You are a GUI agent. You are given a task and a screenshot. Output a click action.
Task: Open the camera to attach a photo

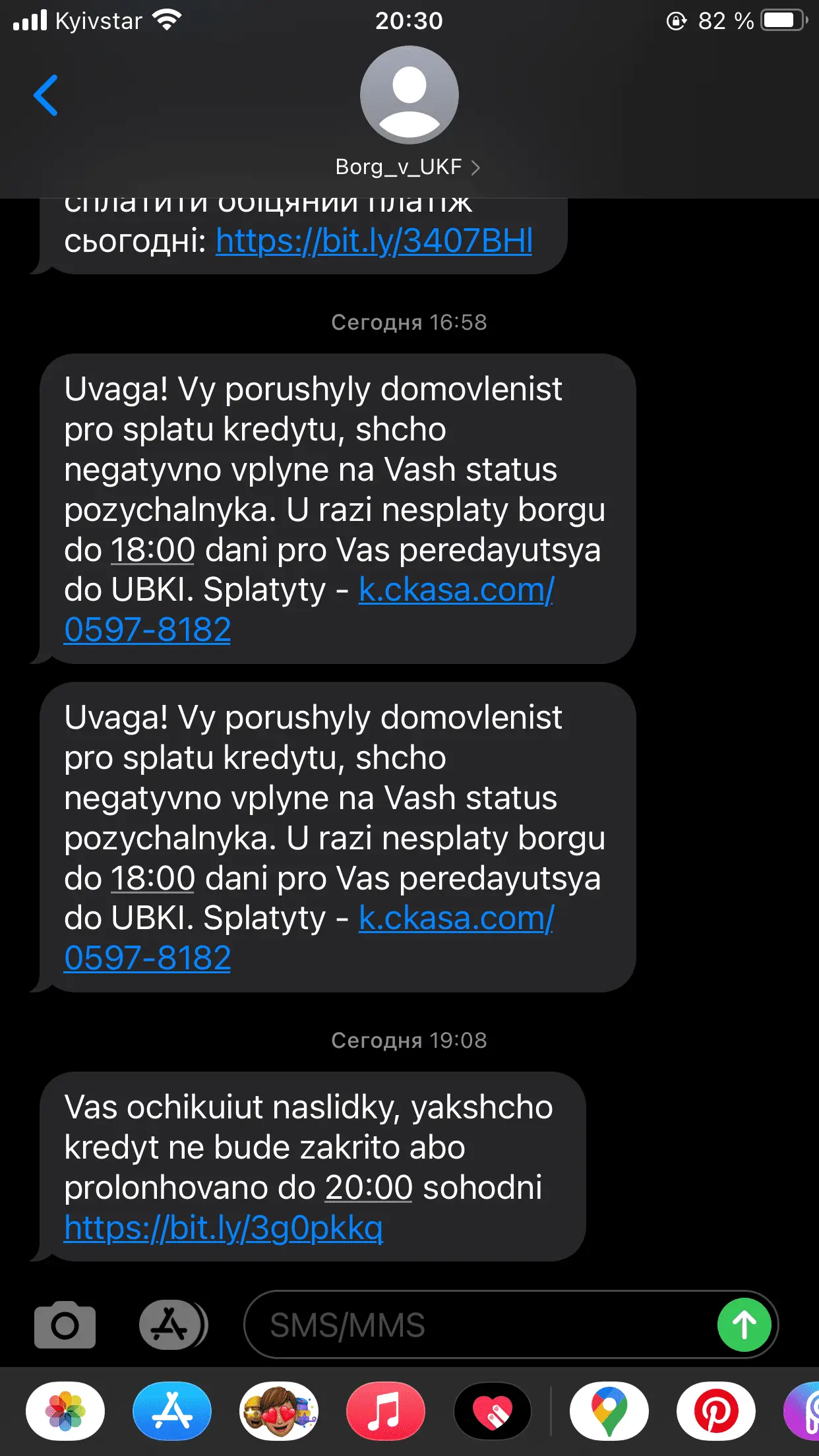tap(65, 1325)
